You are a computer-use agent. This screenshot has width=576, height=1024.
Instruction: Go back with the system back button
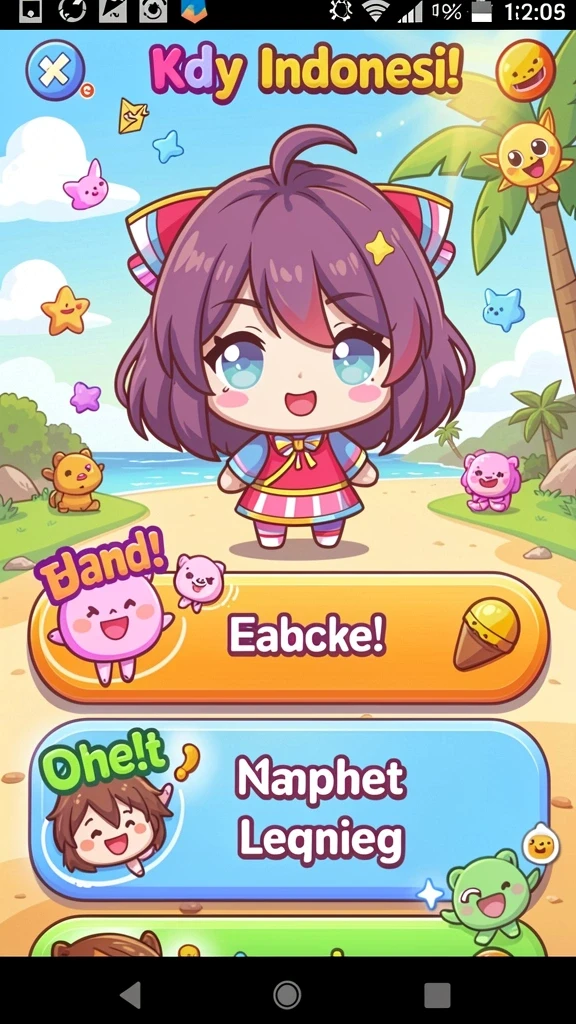[x=131, y=995]
